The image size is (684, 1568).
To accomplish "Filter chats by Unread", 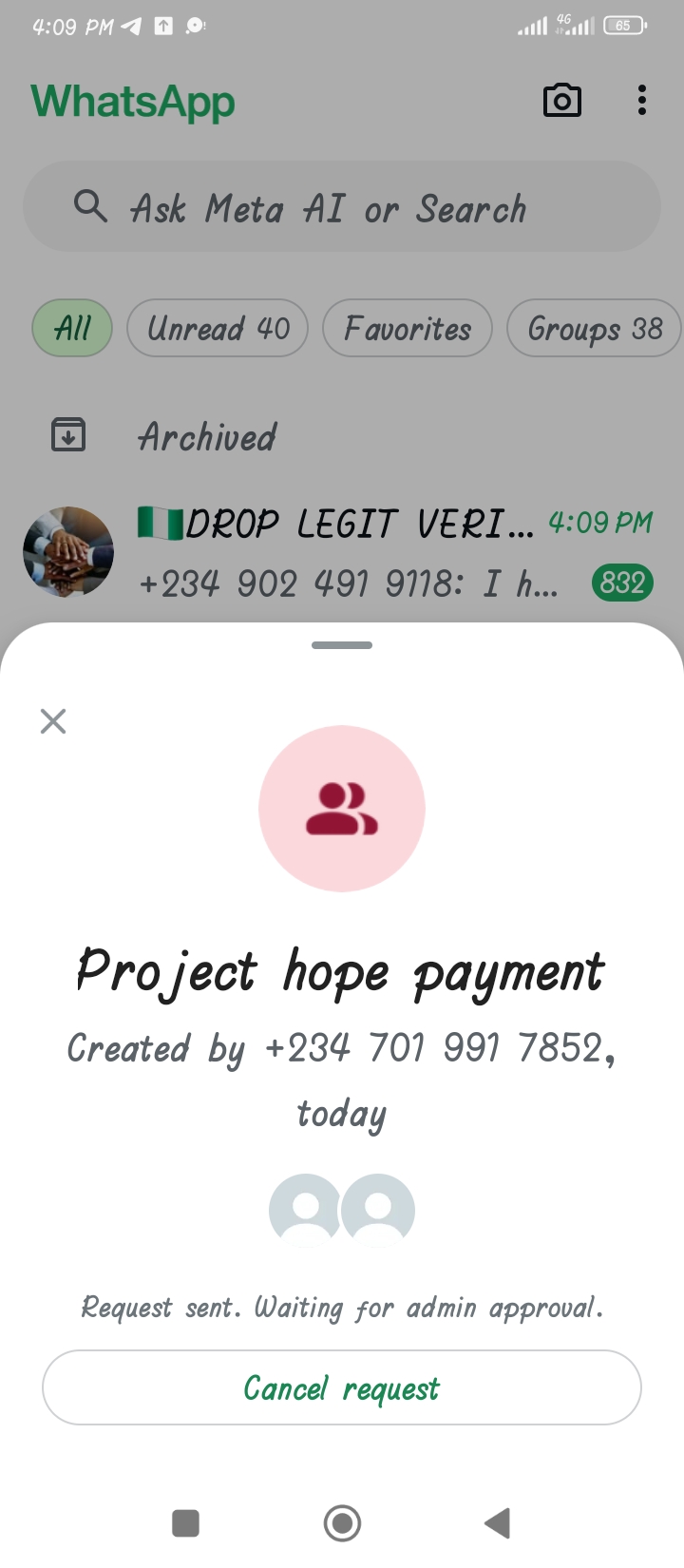I will 218,329.
